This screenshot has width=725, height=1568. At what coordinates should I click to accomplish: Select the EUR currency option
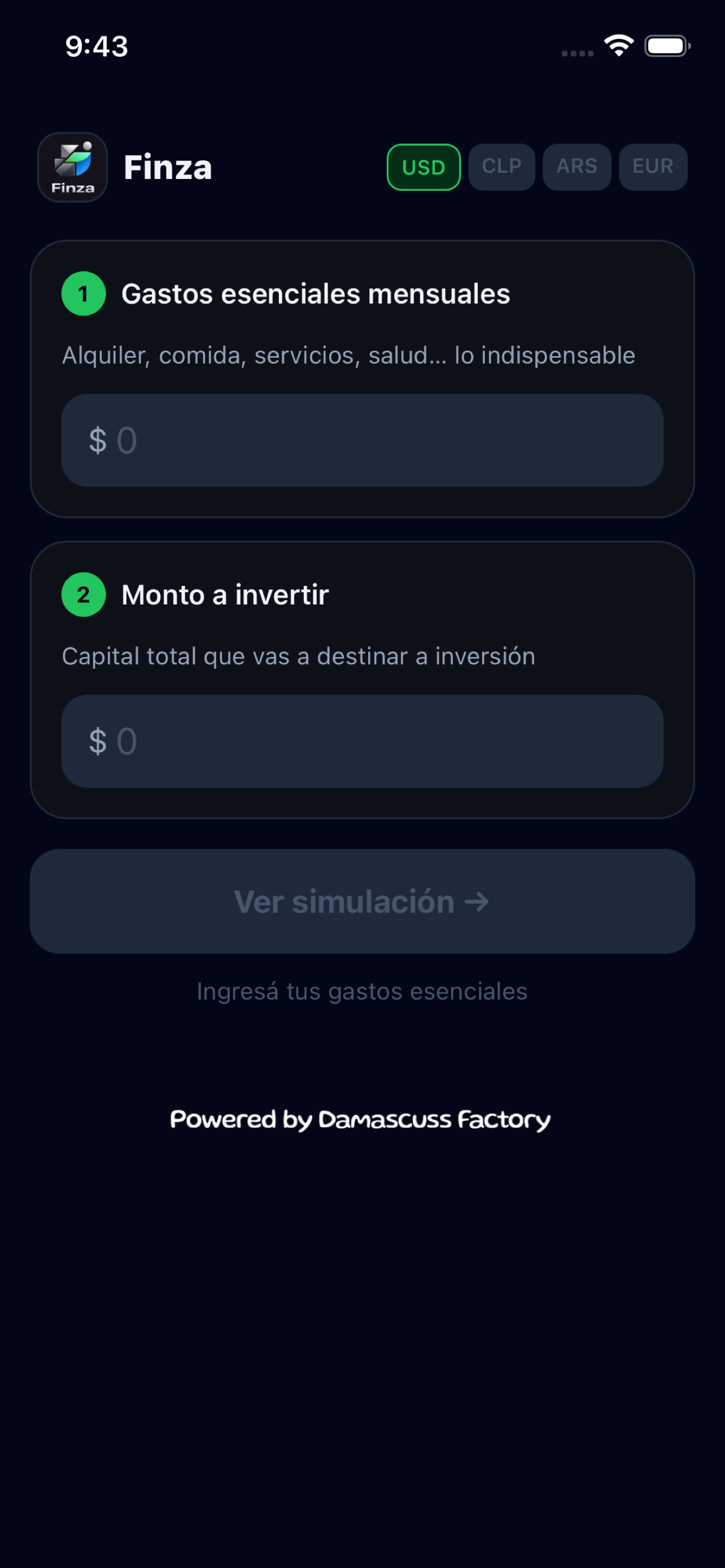(x=652, y=167)
